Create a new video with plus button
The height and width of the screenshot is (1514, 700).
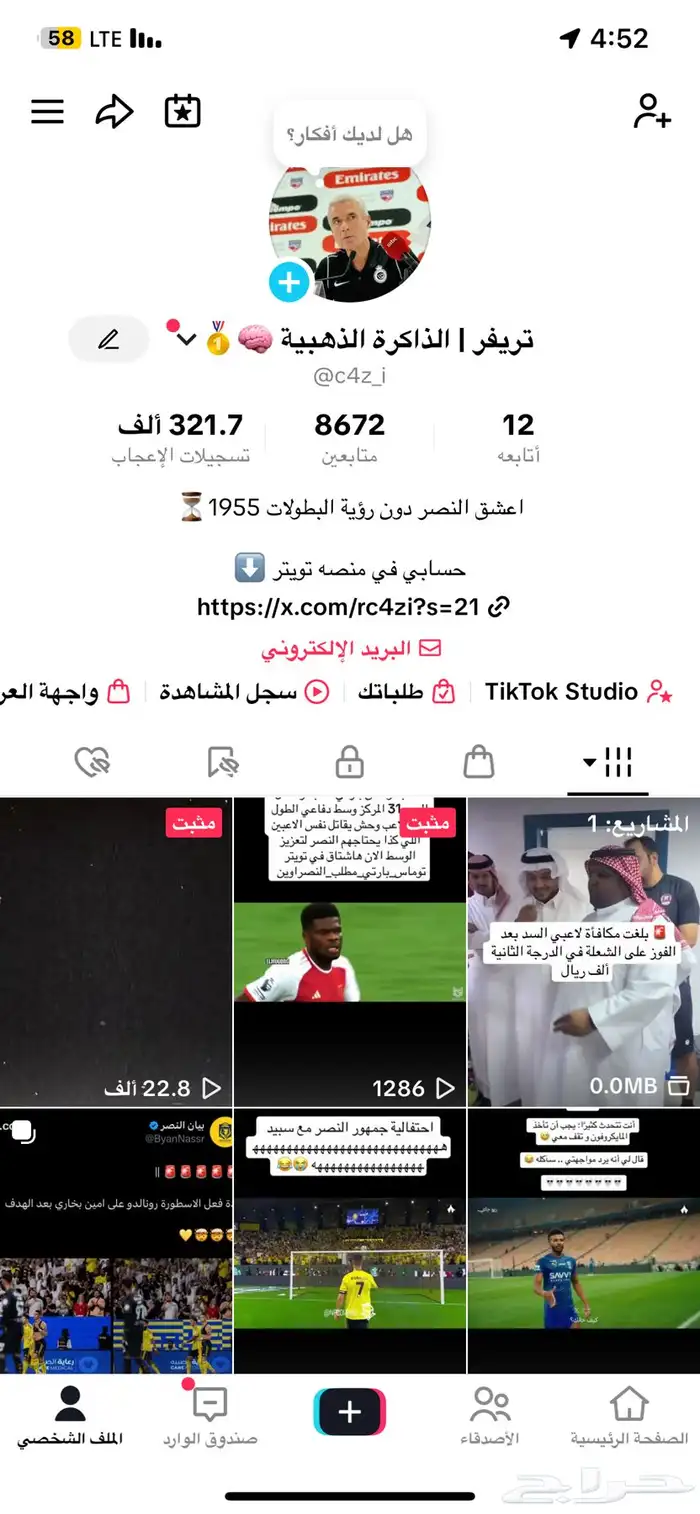(349, 1412)
